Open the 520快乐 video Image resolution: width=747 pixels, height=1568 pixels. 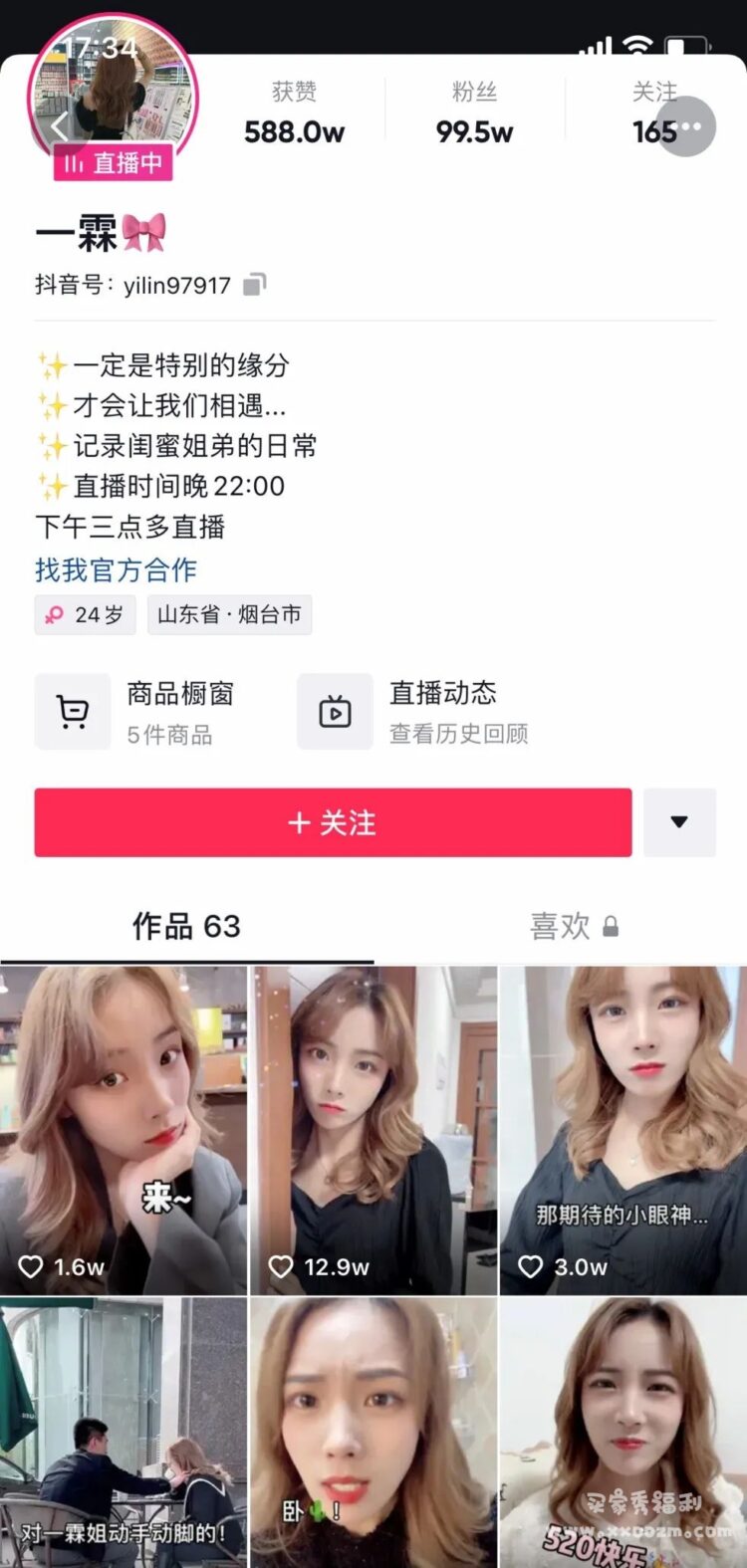(x=623, y=1434)
